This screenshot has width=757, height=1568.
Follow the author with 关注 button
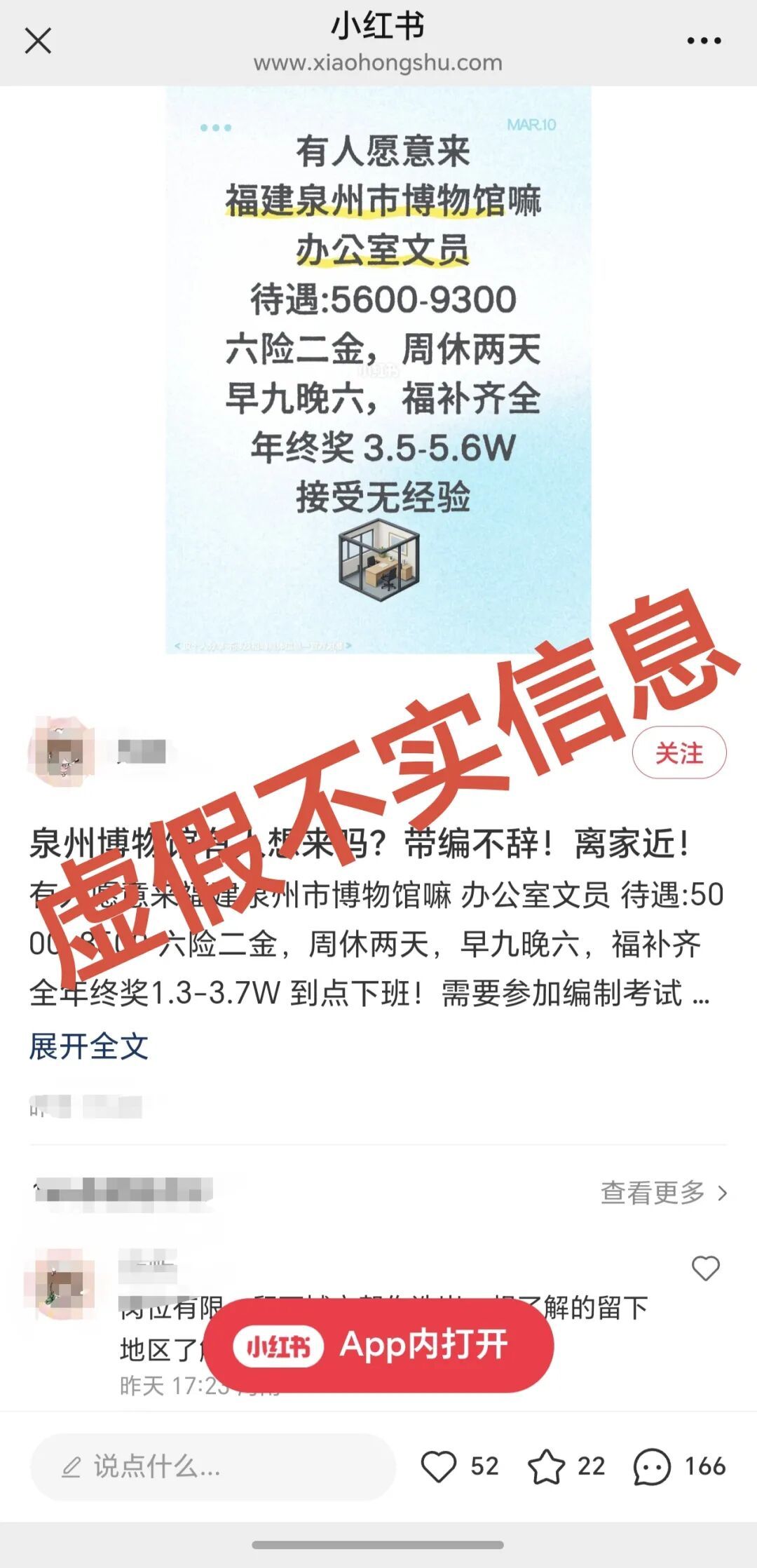pos(678,753)
